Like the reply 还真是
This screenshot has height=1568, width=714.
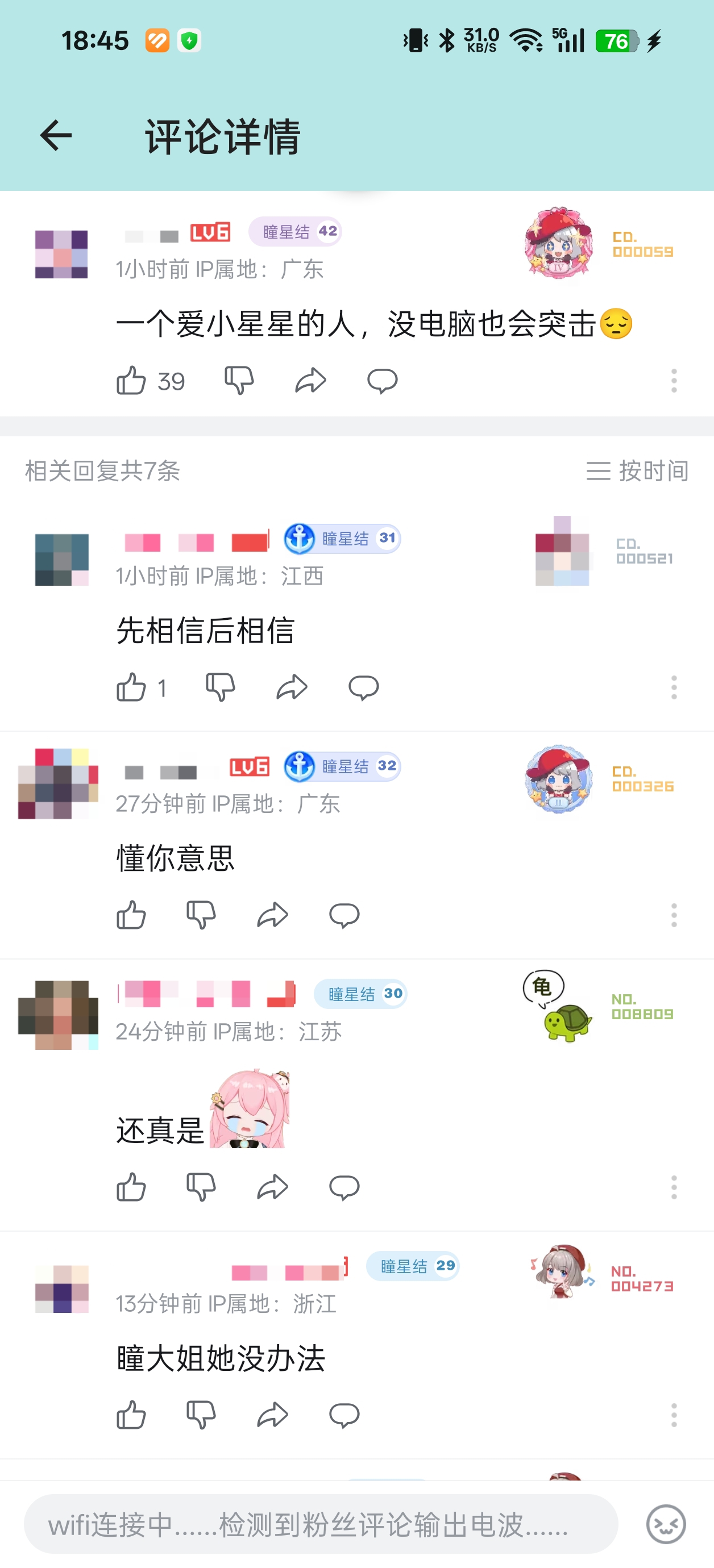point(131,1187)
